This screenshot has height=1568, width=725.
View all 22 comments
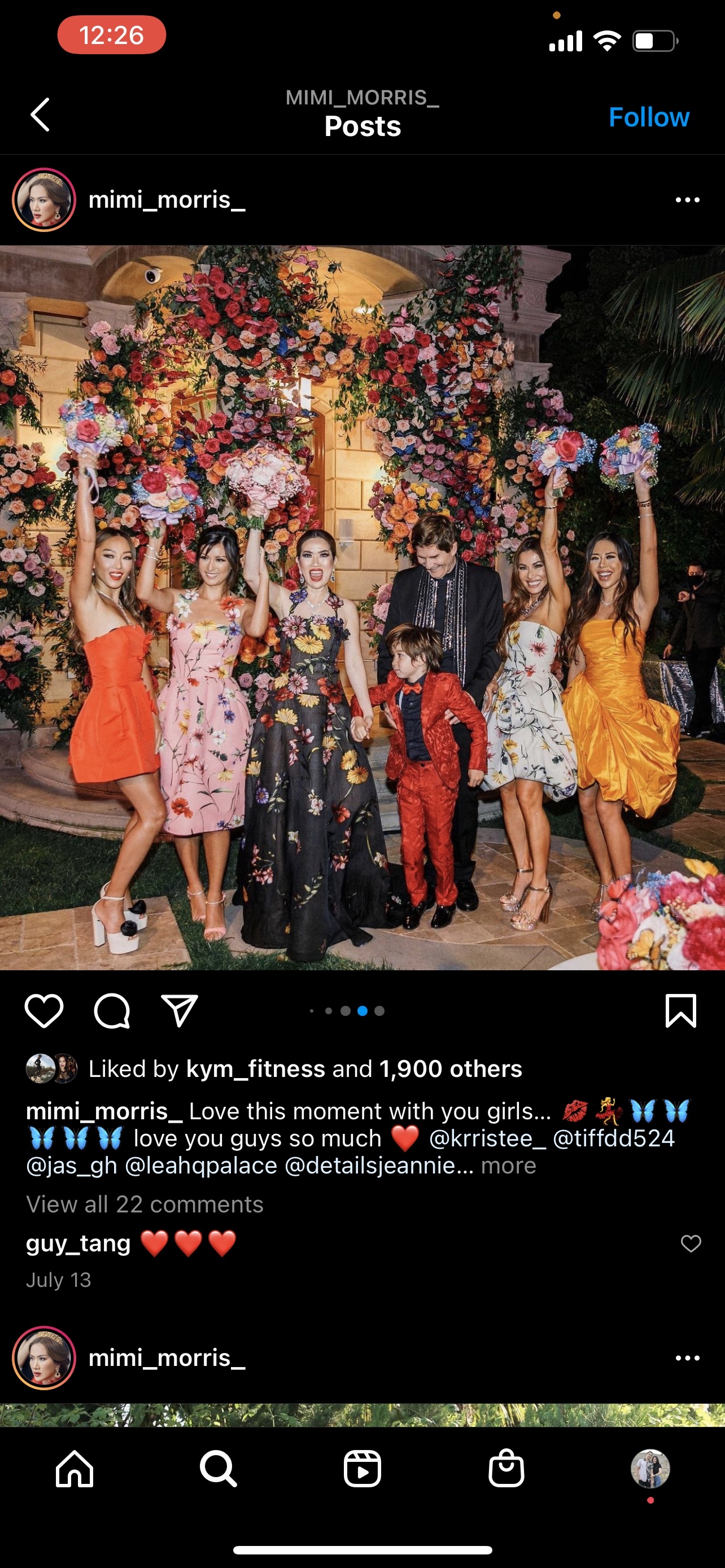tap(145, 1204)
